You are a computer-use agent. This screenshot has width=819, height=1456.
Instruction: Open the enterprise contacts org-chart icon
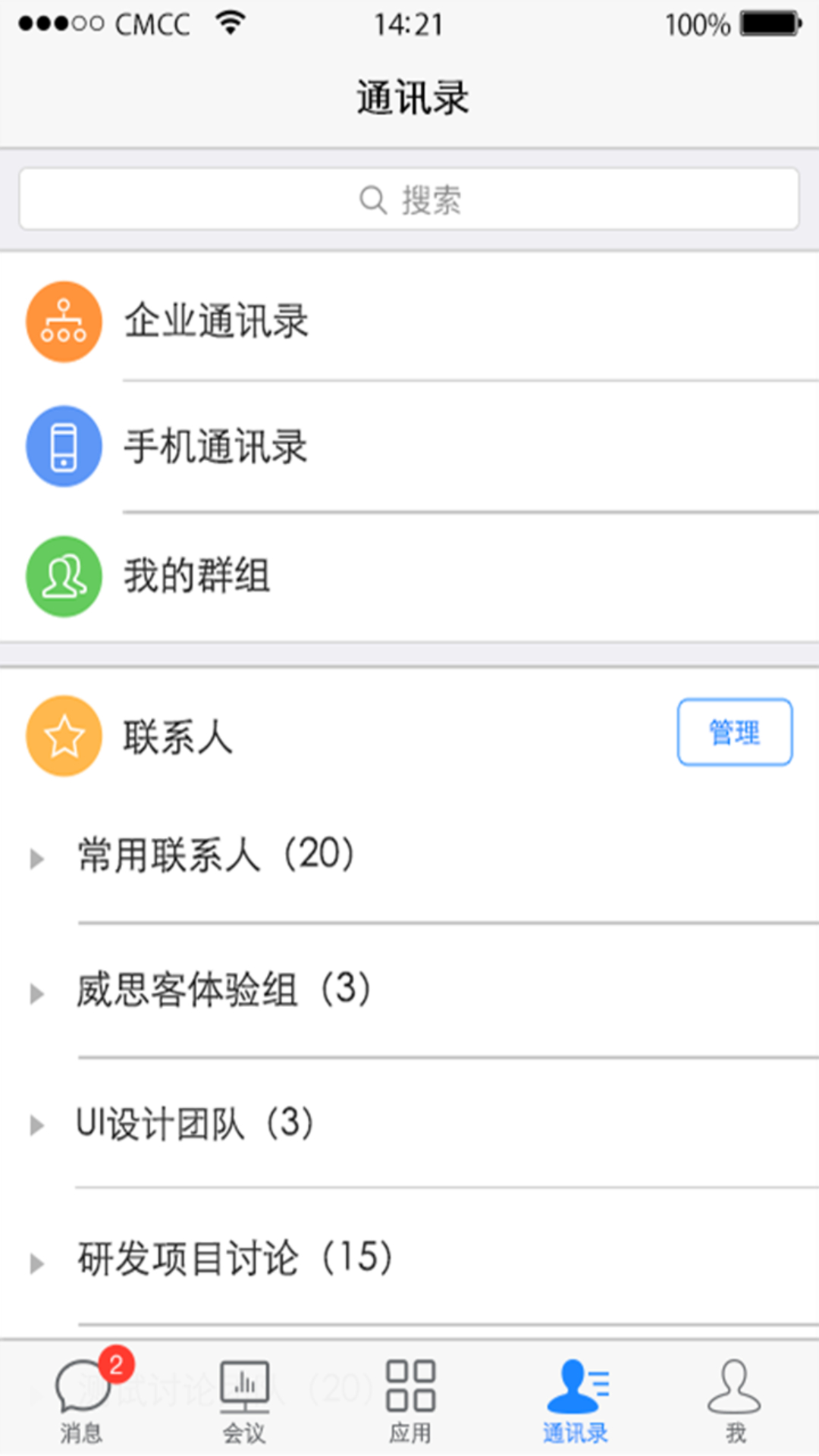click(64, 321)
